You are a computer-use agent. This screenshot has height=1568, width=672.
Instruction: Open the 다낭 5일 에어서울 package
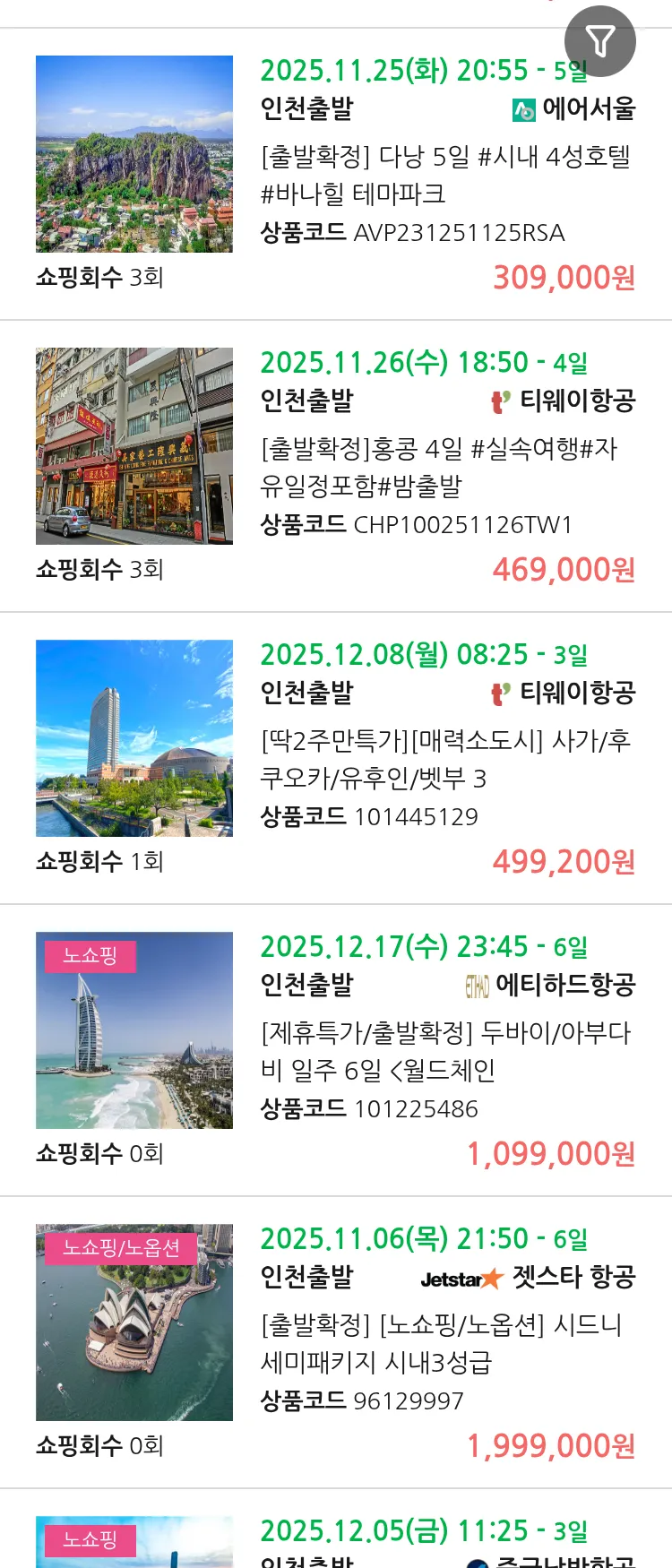coord(445,175)
